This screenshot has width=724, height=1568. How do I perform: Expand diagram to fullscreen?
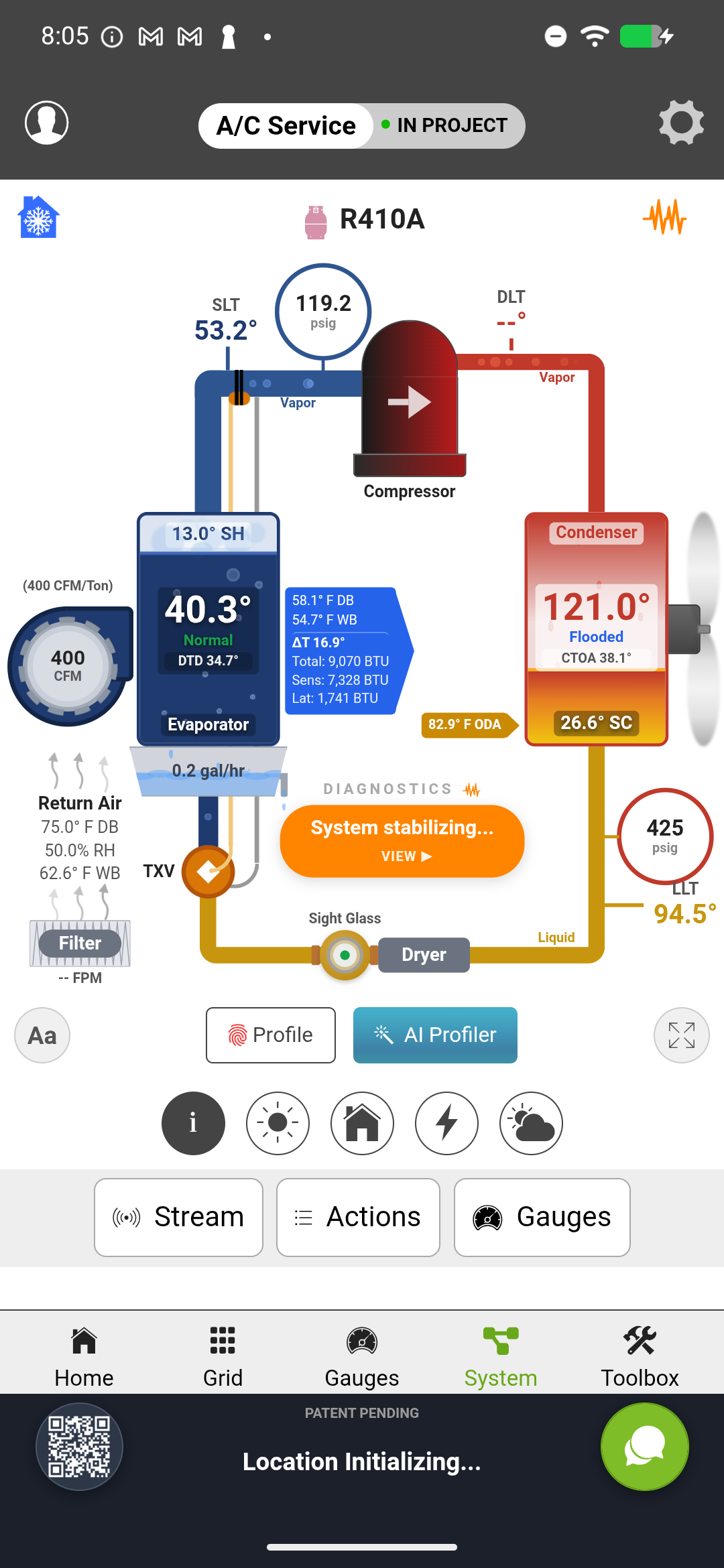(681, 1035)
